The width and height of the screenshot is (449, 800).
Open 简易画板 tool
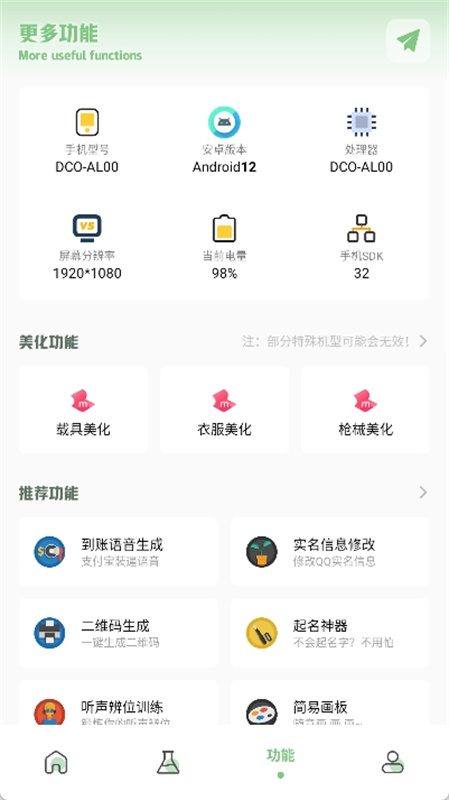click(x=330, y=703)
